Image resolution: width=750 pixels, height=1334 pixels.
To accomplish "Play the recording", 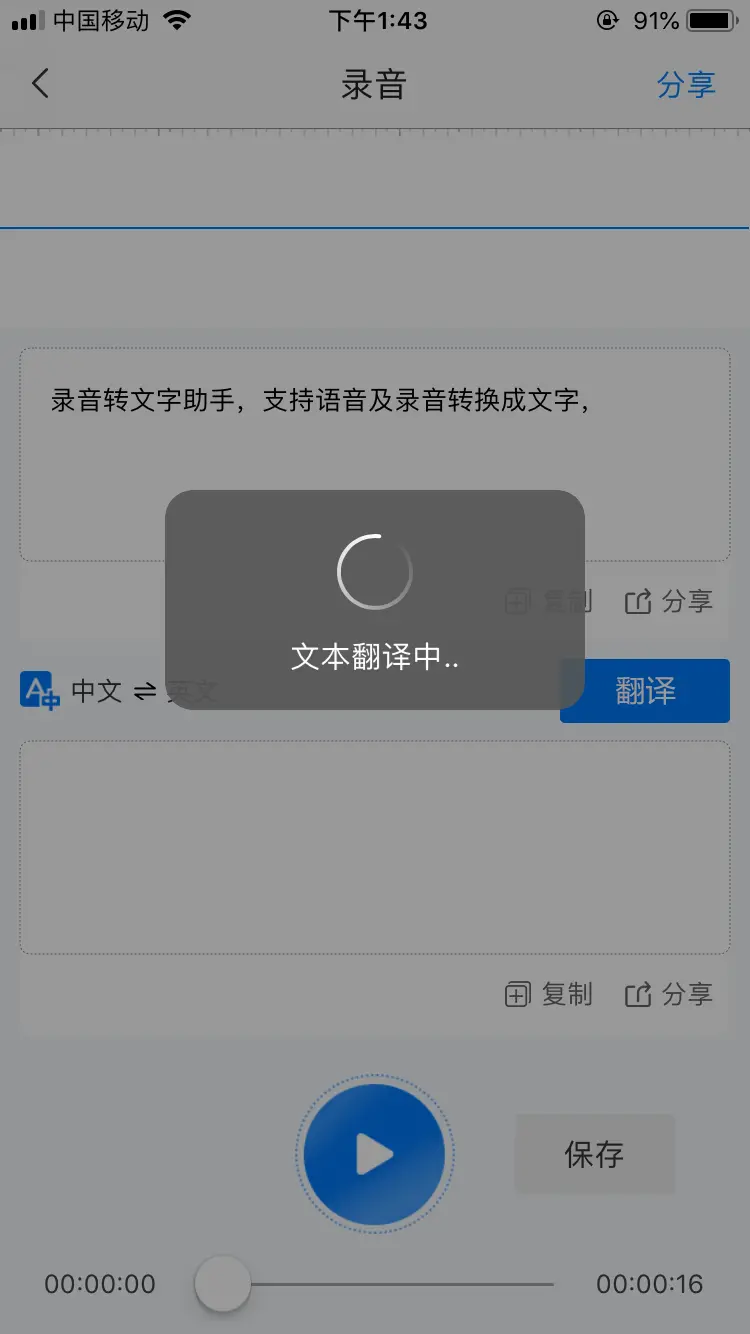I will (x=375, y=1155).
